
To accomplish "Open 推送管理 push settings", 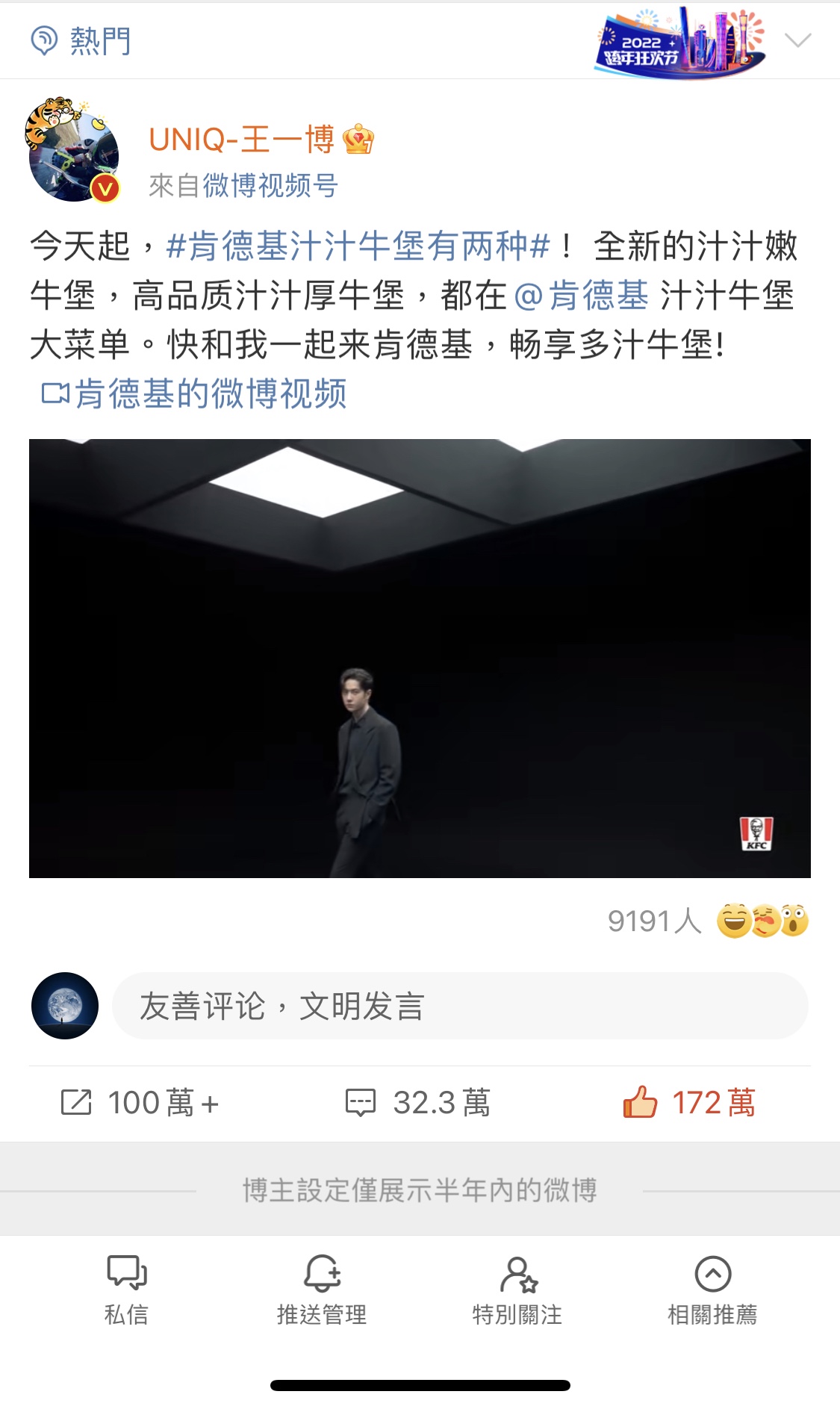I will click(322, 1290).
